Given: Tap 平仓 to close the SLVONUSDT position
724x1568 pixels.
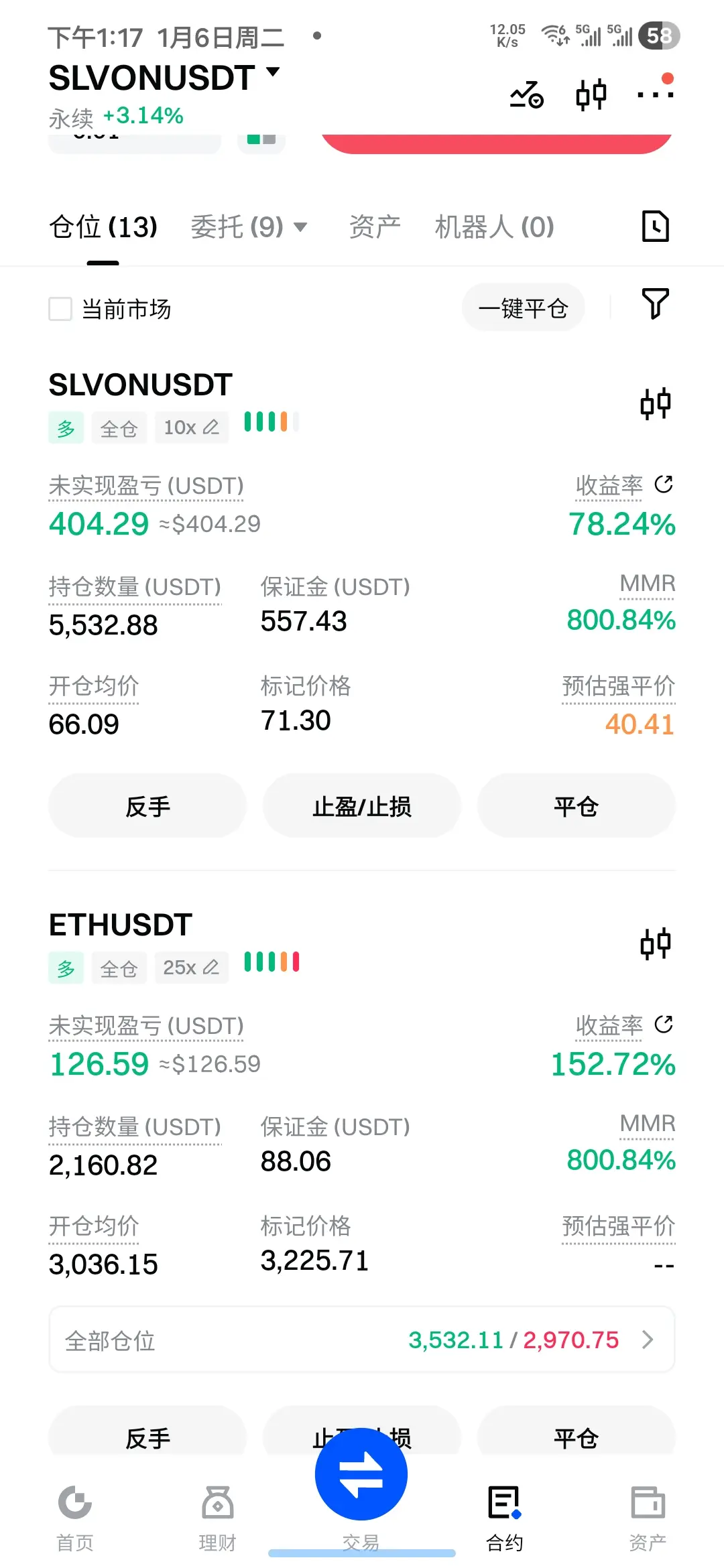Looking at the screenshot, I should (x=576, y=806).
